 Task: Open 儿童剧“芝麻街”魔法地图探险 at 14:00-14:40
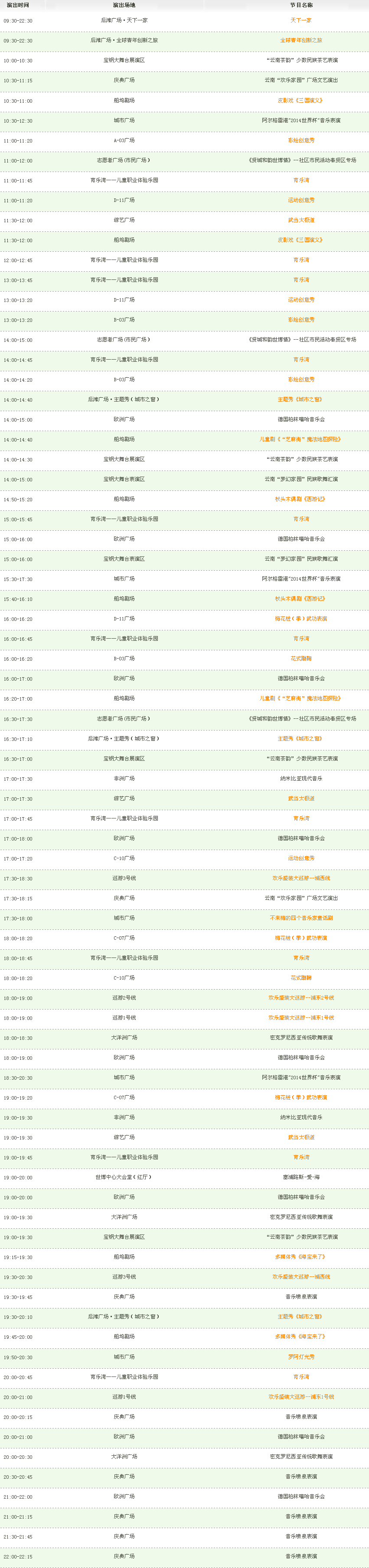click(x=301, y=439)
